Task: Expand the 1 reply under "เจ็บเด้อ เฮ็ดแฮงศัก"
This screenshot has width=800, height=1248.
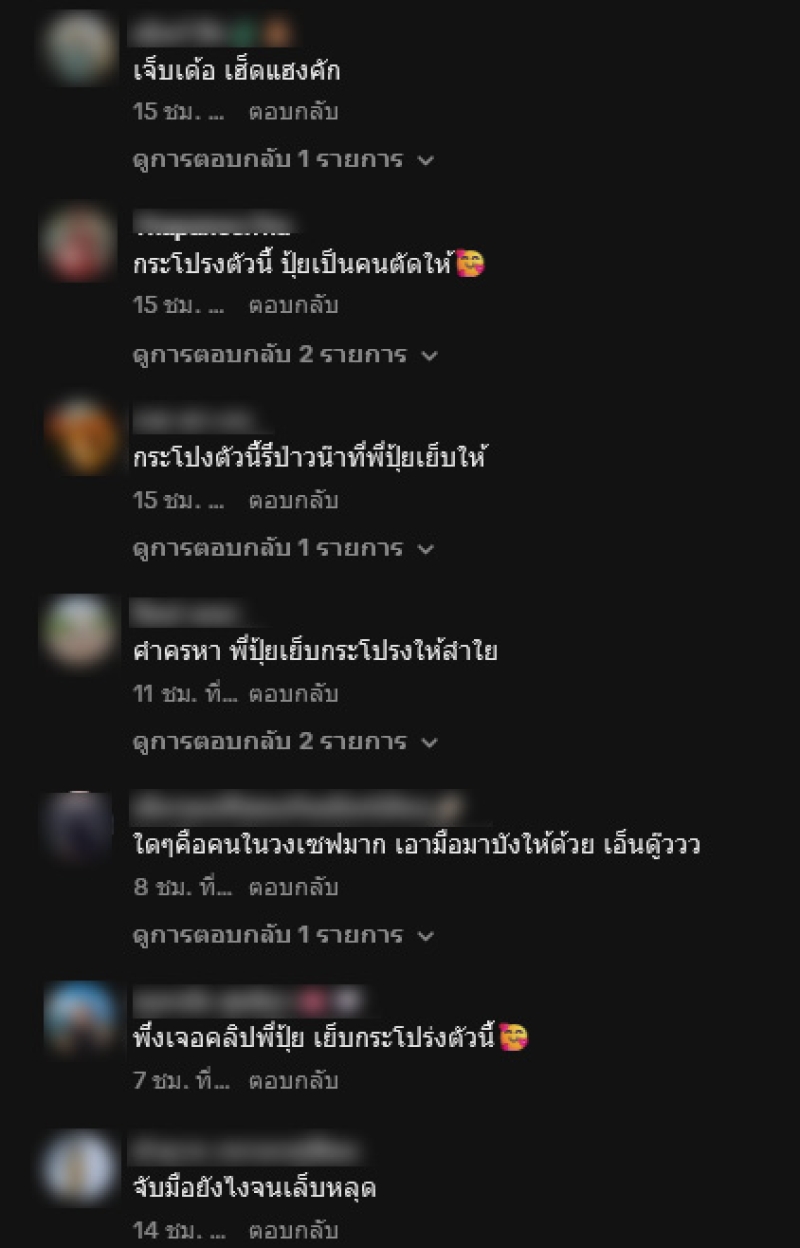Action: coord(283,160)
